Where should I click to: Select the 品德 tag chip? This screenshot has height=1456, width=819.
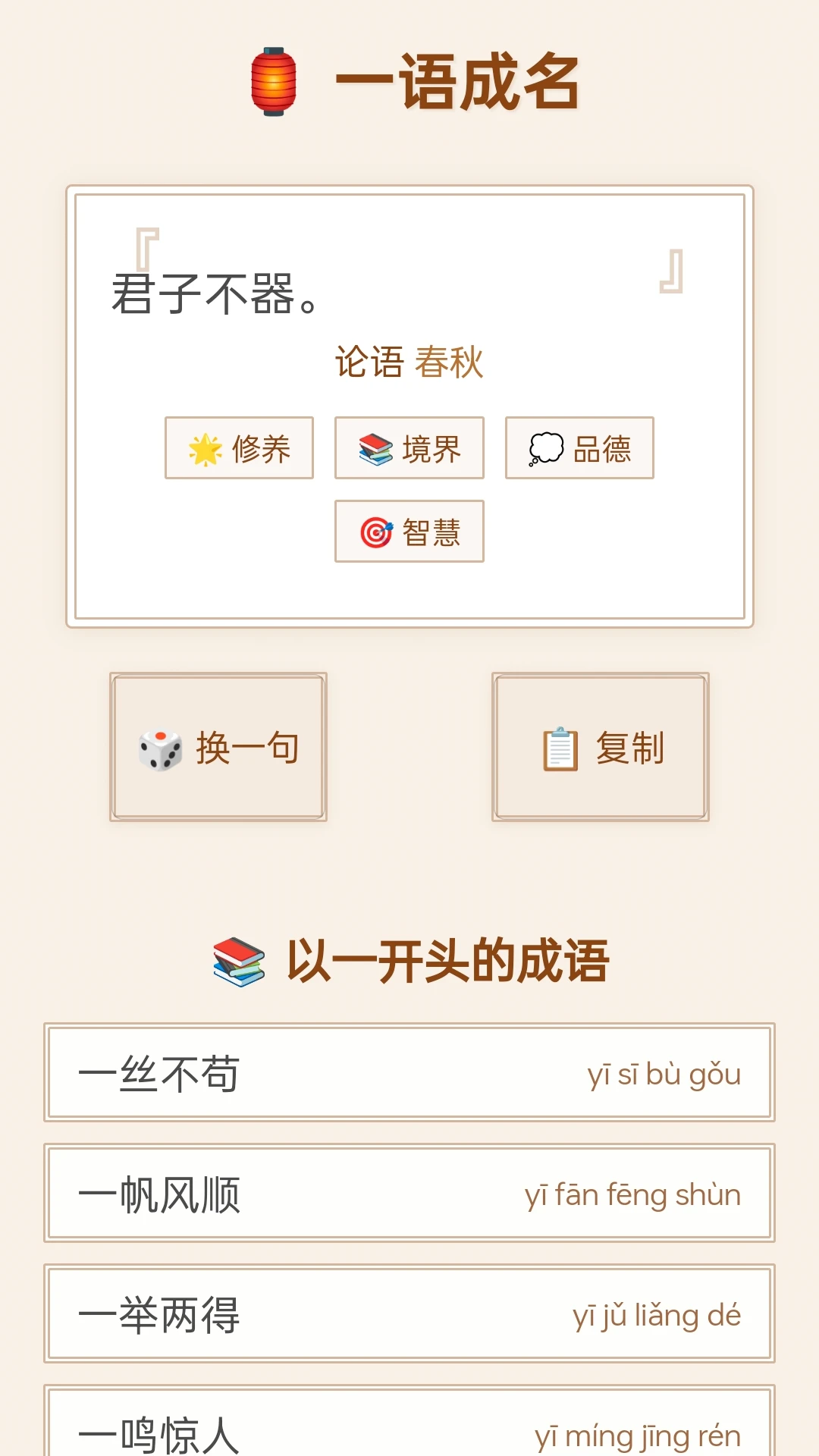click(x=579, y=448)
